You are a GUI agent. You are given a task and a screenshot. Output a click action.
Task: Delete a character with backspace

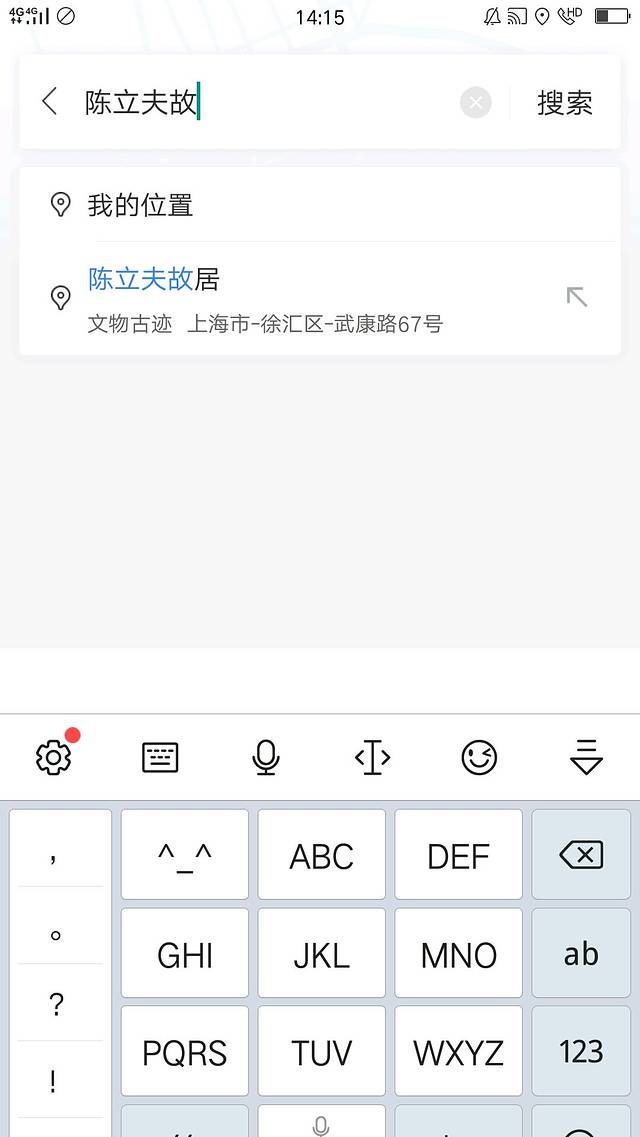(x=581, y=855)
